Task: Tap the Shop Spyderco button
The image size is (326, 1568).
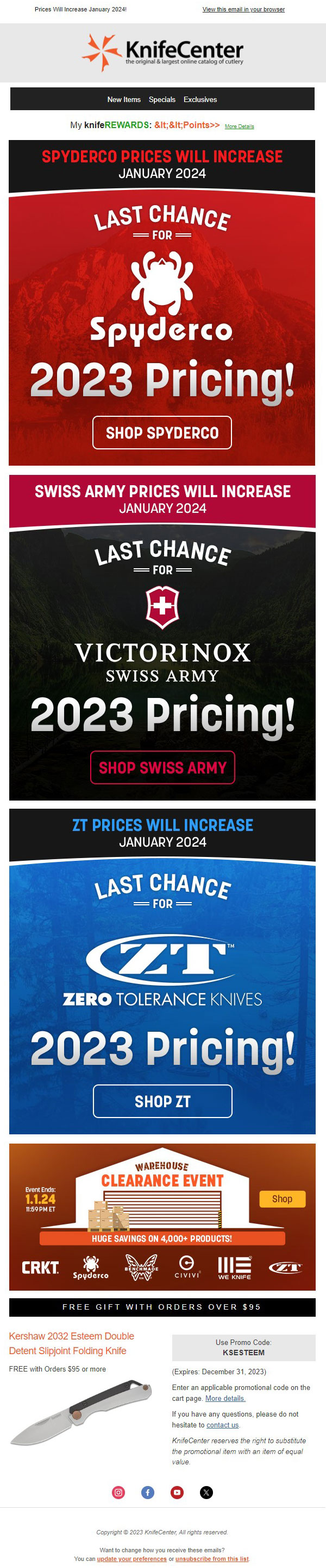Action: tap(162, 433)
